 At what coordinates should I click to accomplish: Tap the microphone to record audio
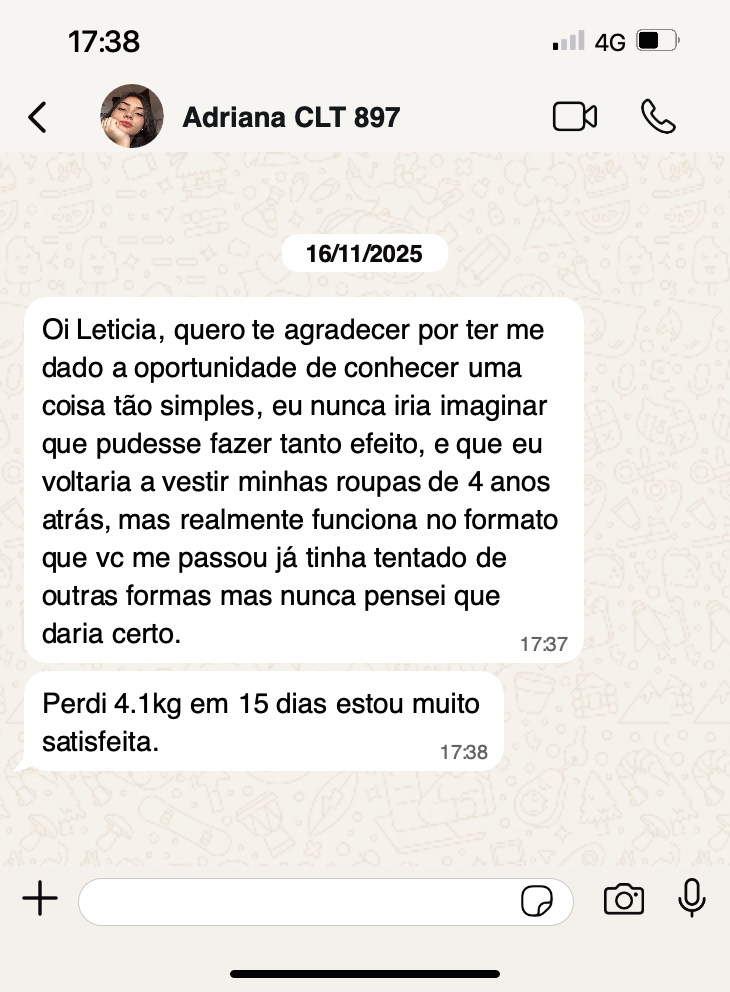[x=692, y=899]
